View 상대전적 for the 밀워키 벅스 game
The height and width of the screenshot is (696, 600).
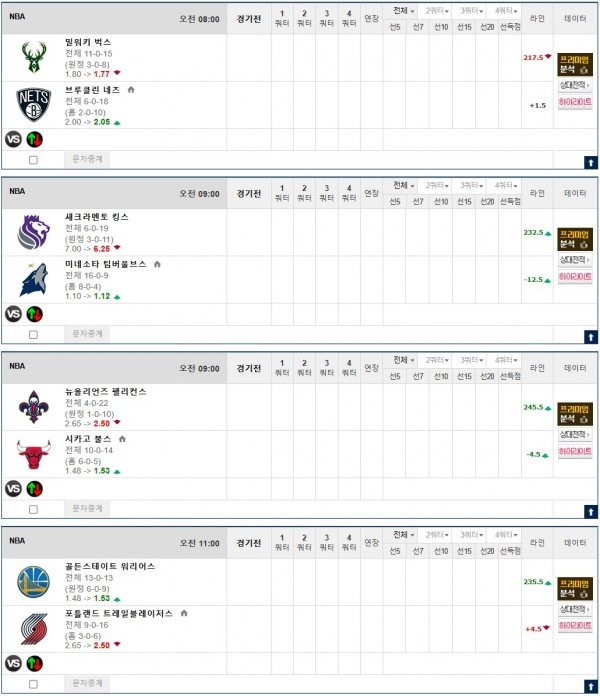coord(574,86)
